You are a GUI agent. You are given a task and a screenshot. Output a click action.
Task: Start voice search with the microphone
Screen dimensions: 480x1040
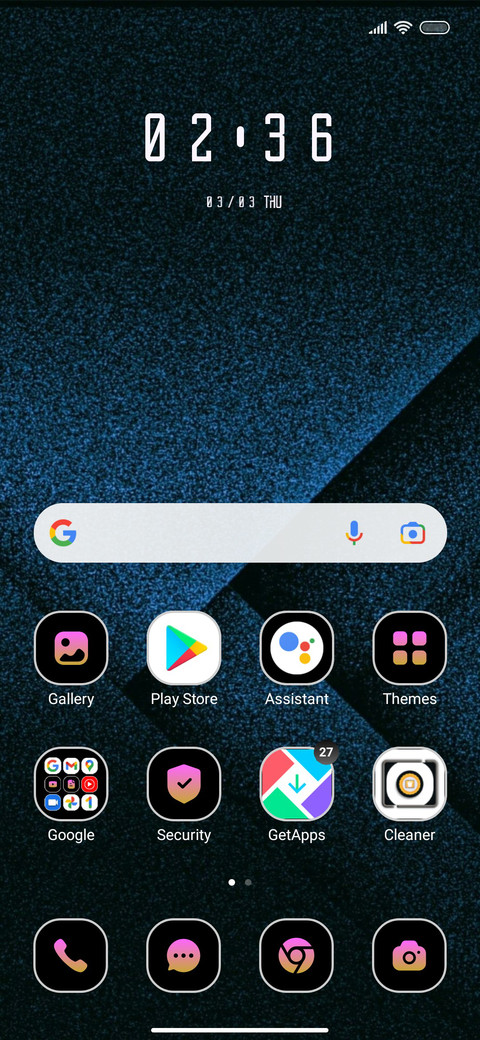354,533
